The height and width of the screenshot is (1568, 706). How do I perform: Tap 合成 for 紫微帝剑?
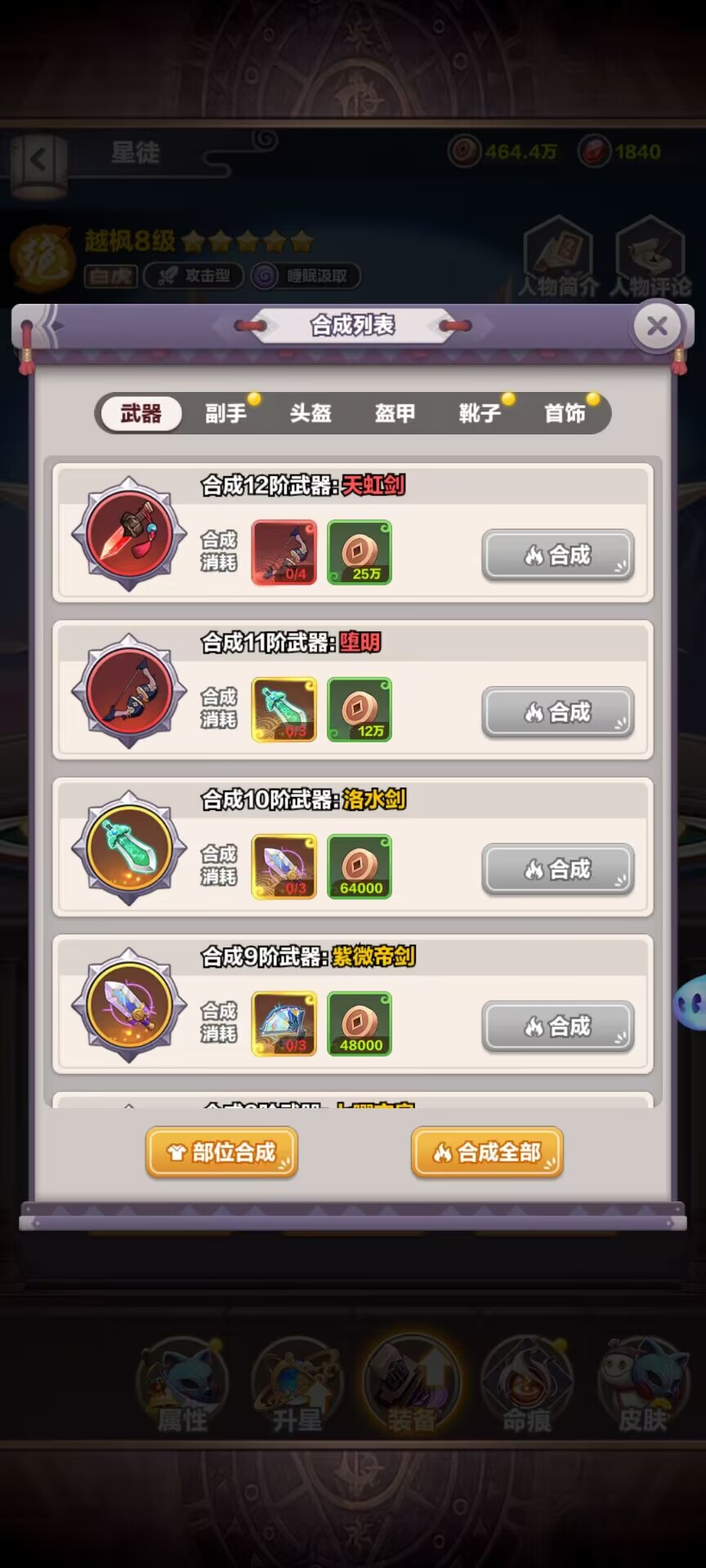pos(557,1026)
